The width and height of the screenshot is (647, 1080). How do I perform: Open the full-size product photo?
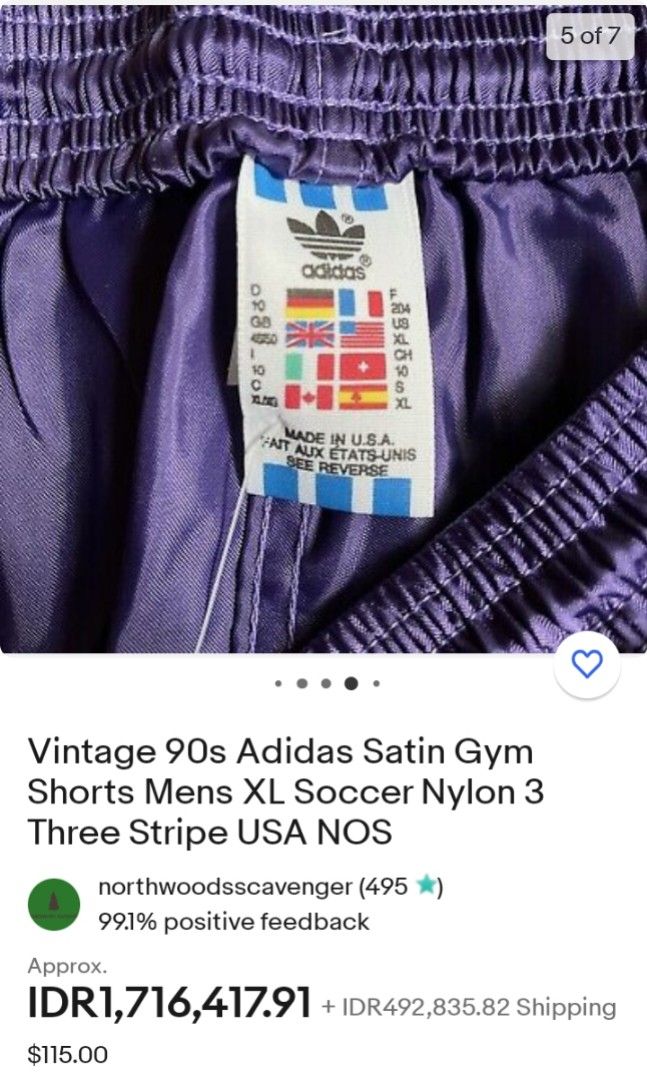pos(323,330)
